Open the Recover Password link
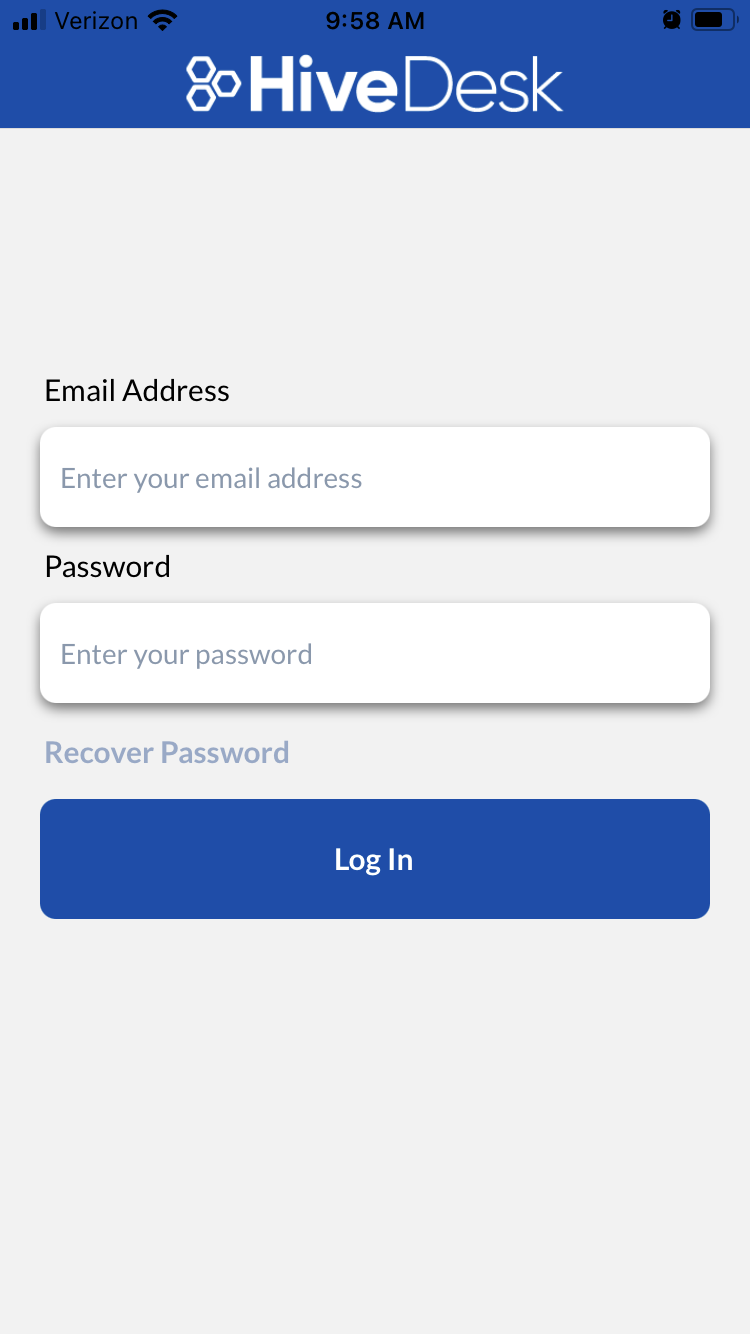The width and height of the screenshot is (750, 1334). pyautogui.click(x=167, y=752)
